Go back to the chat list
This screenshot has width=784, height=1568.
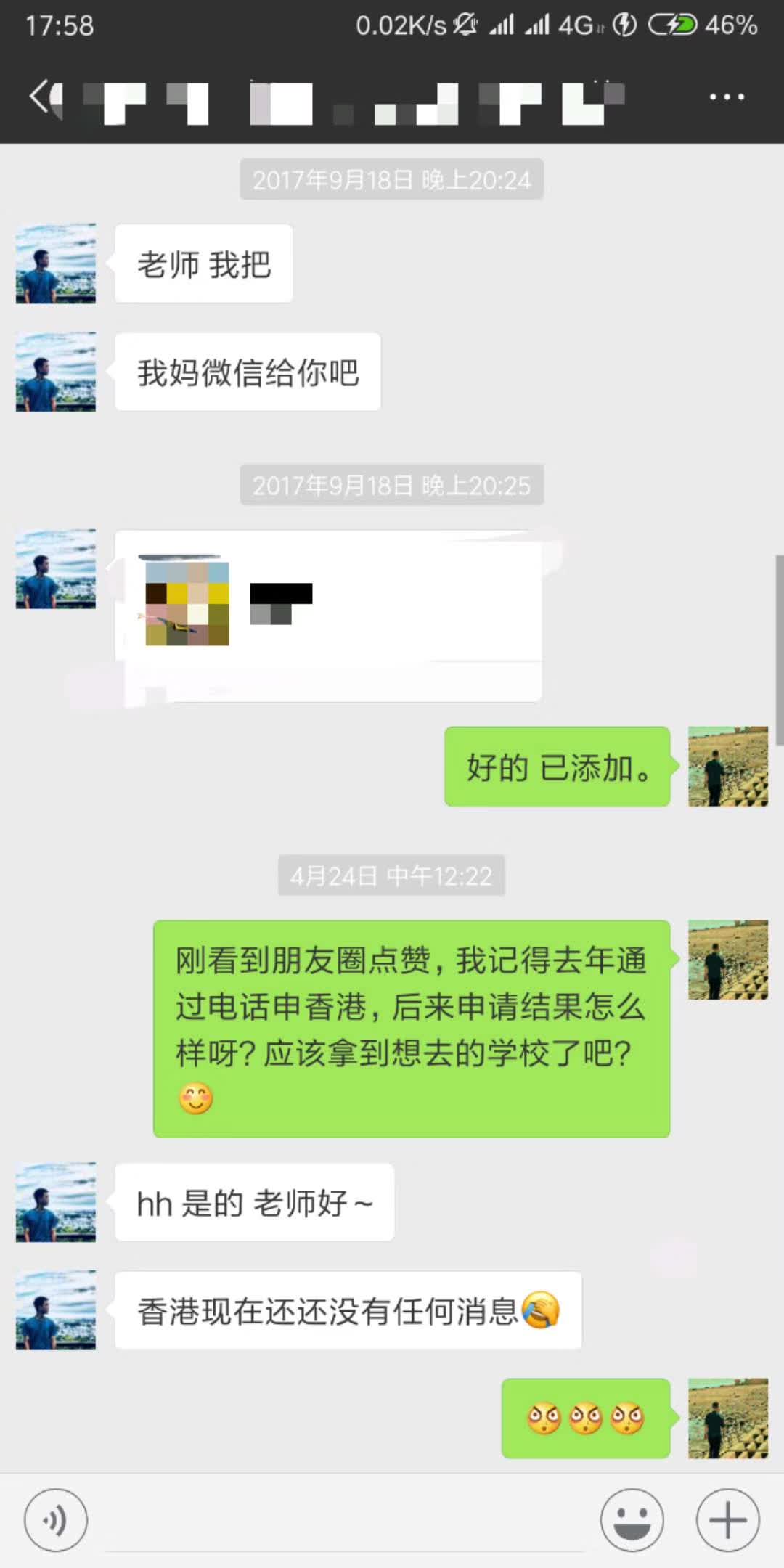tap(42, 97)
